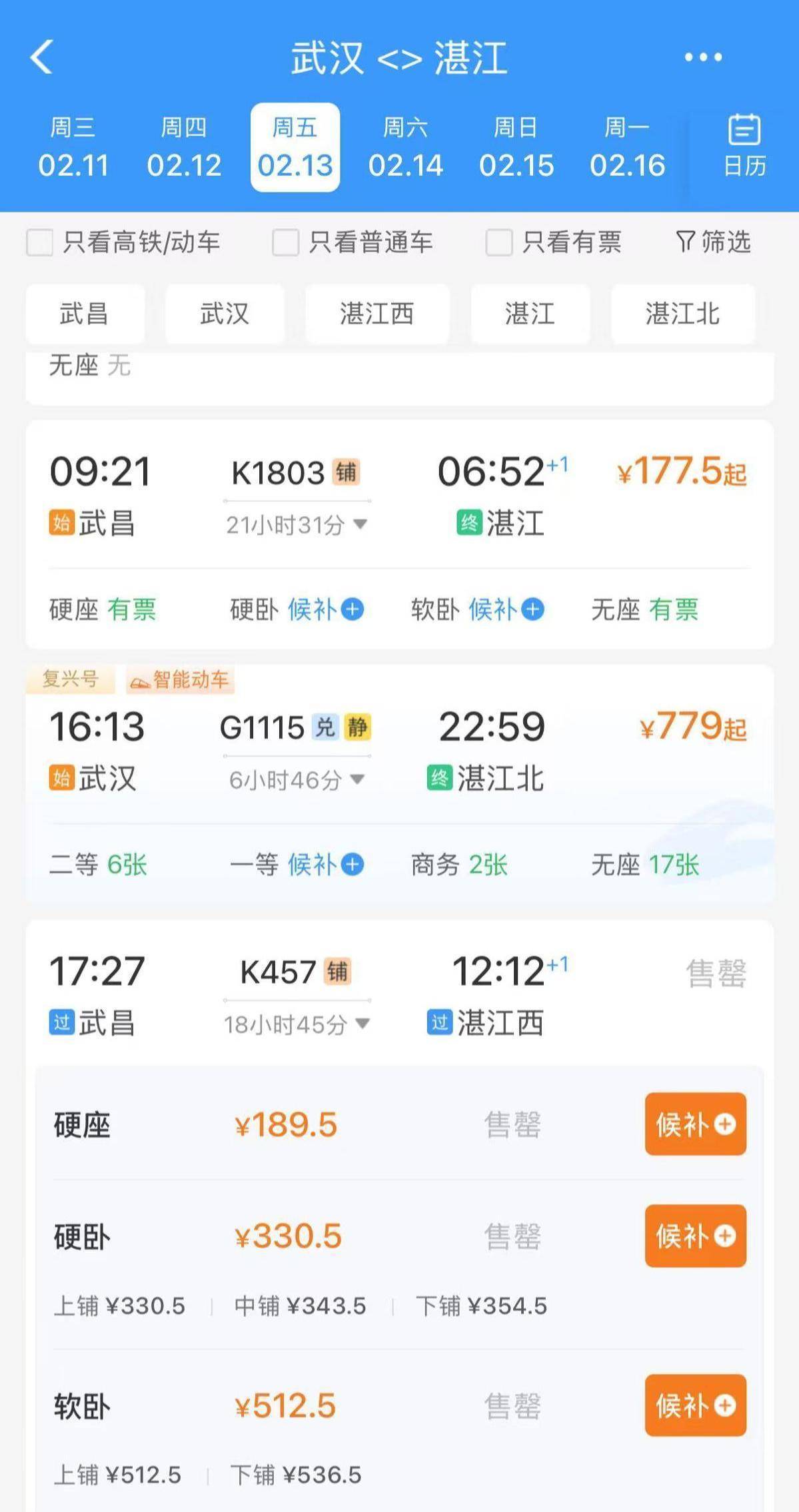The height and width of the screenshot is (1512, 799).
Task: Tap 候补 for K457 硬卧 at ¥330.5
Action: [695, 1236]
